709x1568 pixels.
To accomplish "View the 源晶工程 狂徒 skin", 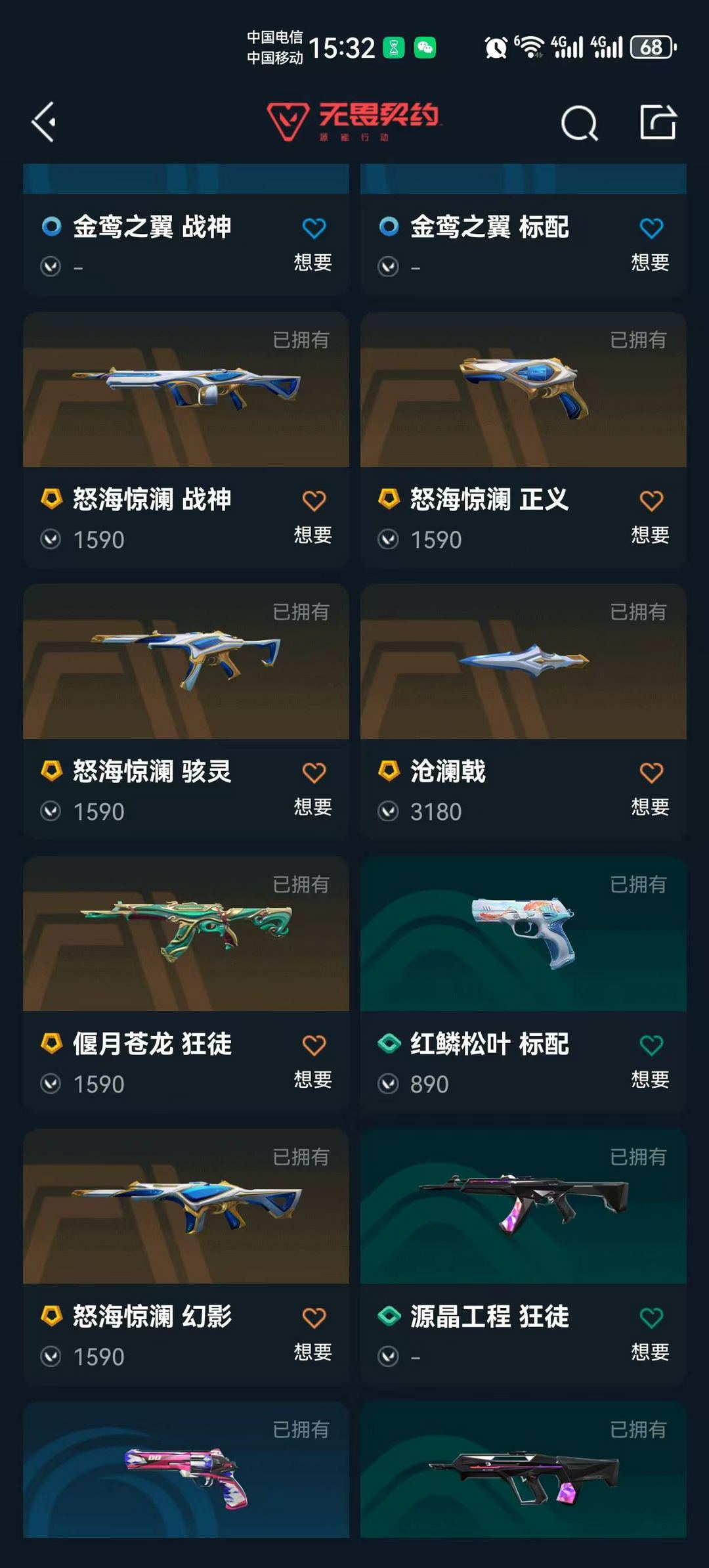I will (523, 1207).
